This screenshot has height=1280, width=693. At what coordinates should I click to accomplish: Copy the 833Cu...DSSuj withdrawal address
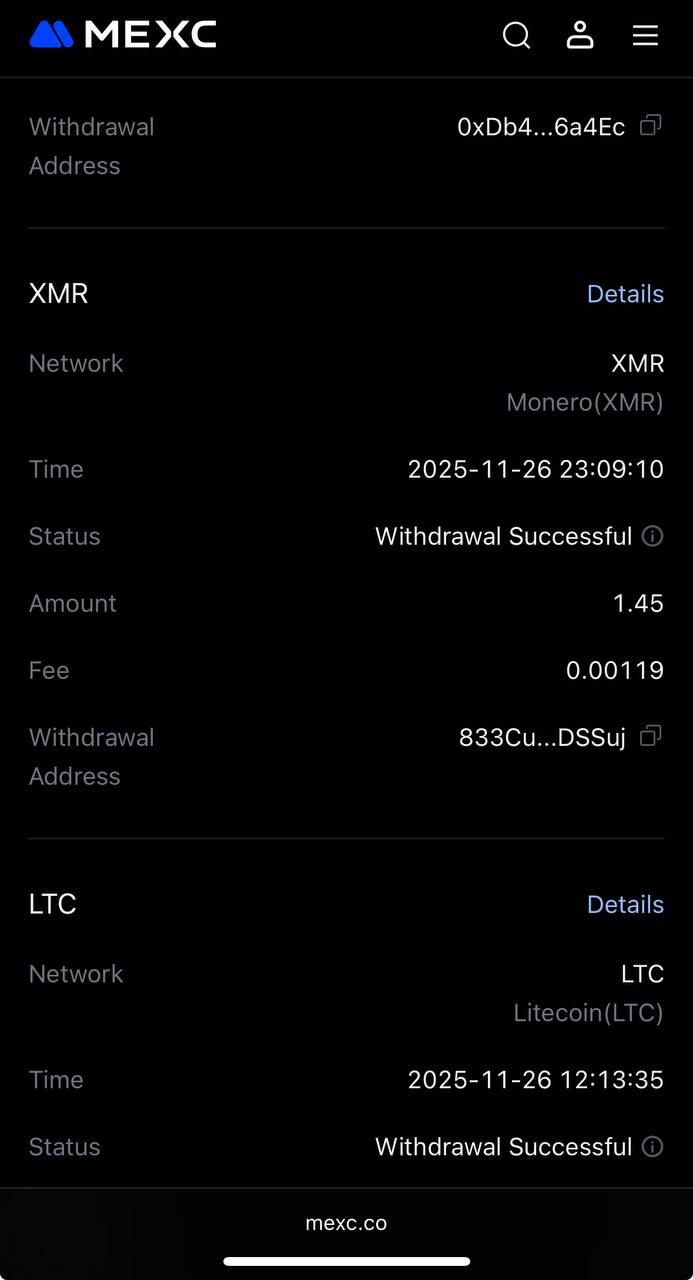tap(651, 737)
